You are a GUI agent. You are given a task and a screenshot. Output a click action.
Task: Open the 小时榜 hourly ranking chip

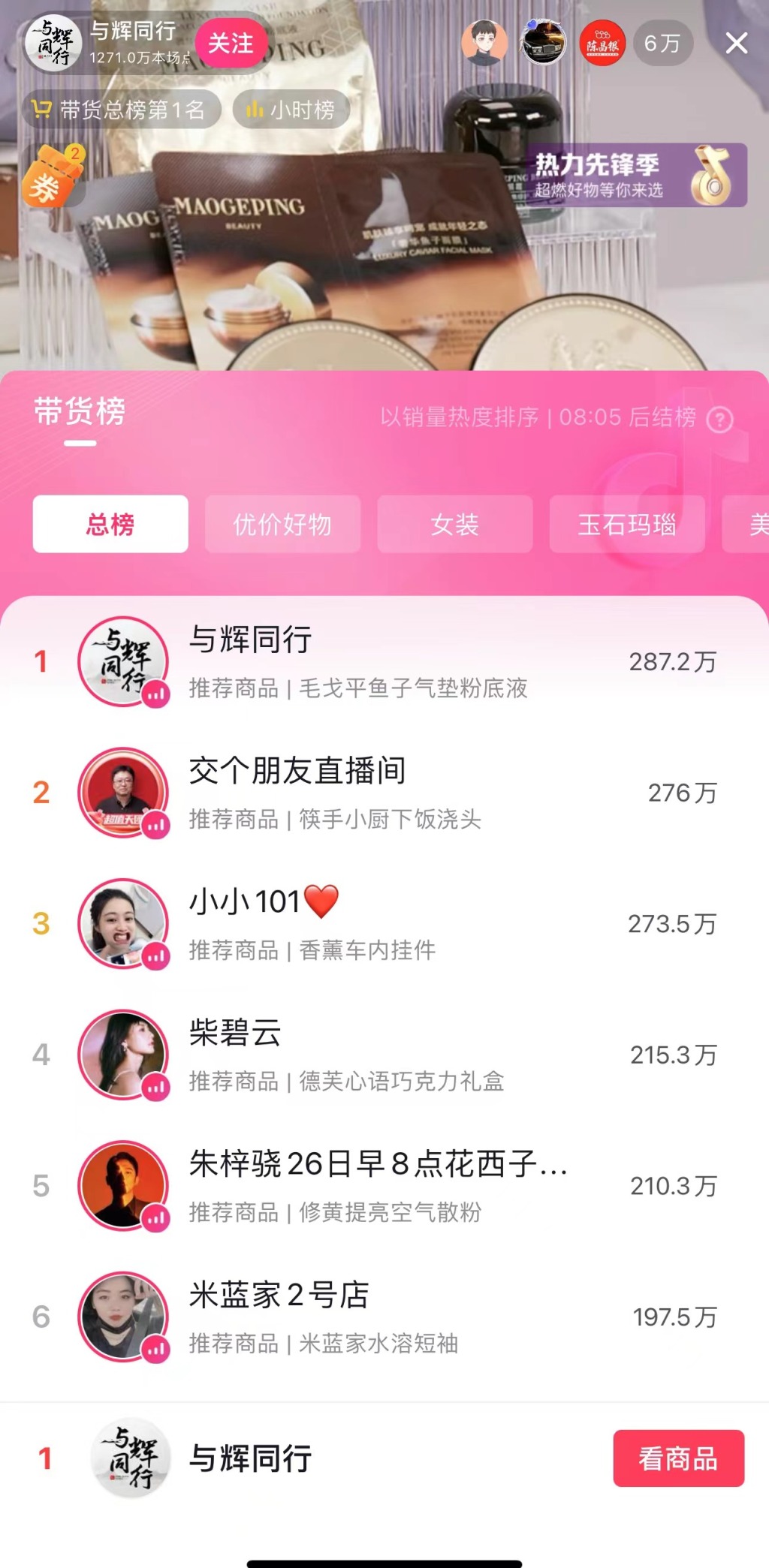click(291, 110)
